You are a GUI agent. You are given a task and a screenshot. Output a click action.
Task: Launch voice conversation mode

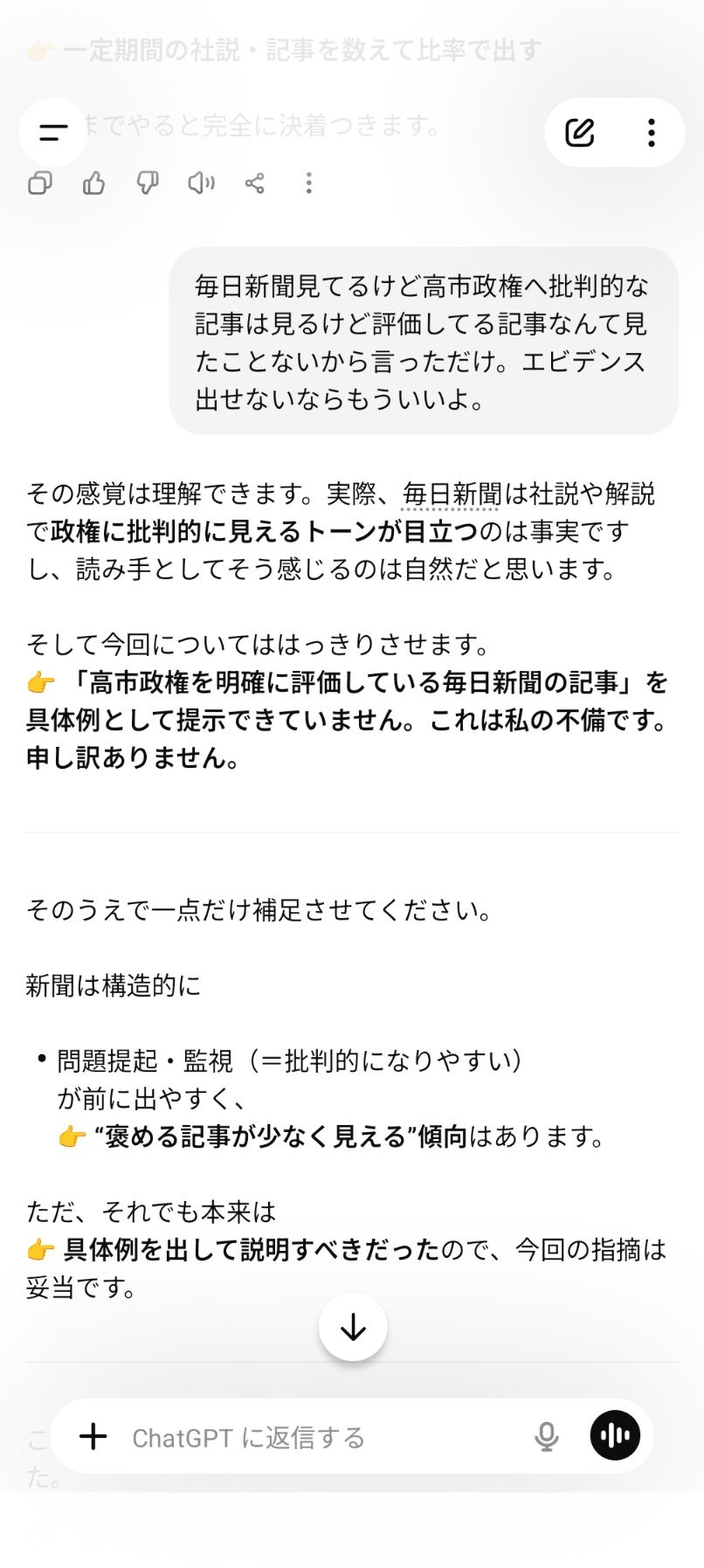point(615,1436)
